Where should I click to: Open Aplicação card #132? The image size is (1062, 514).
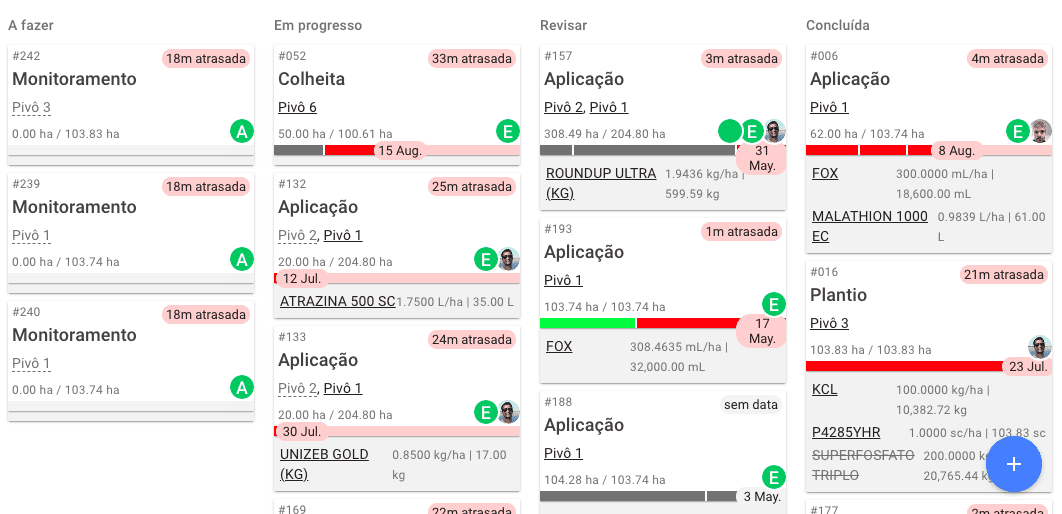coord(318,207)
